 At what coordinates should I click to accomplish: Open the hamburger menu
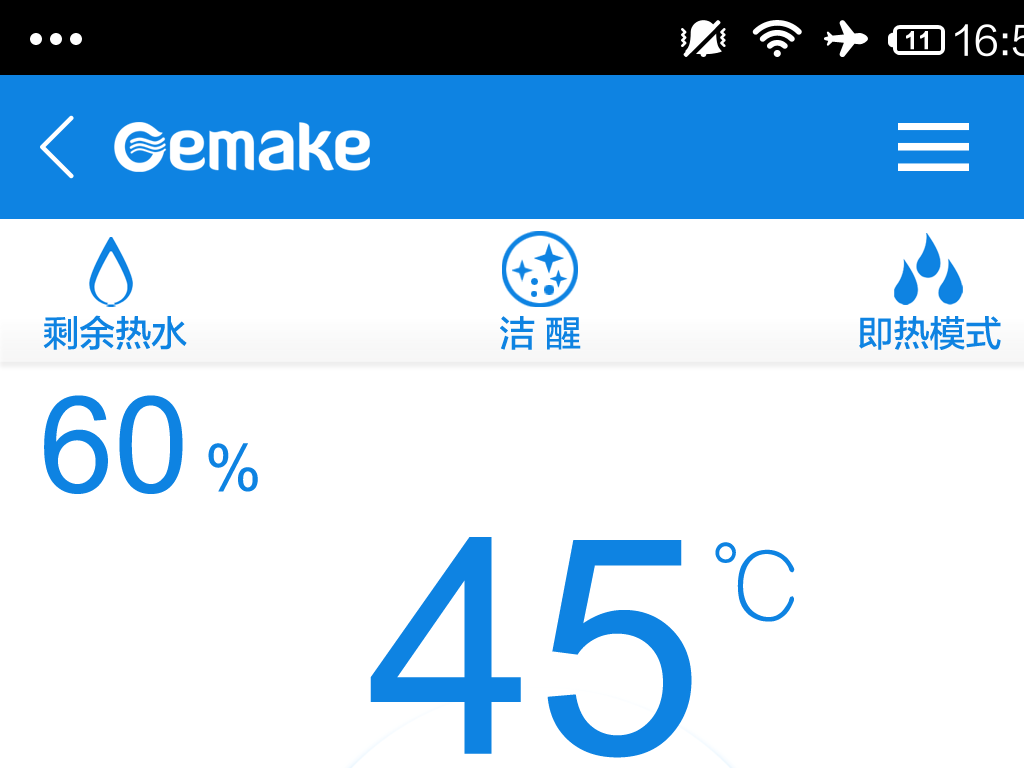click(x=933, y=147)
